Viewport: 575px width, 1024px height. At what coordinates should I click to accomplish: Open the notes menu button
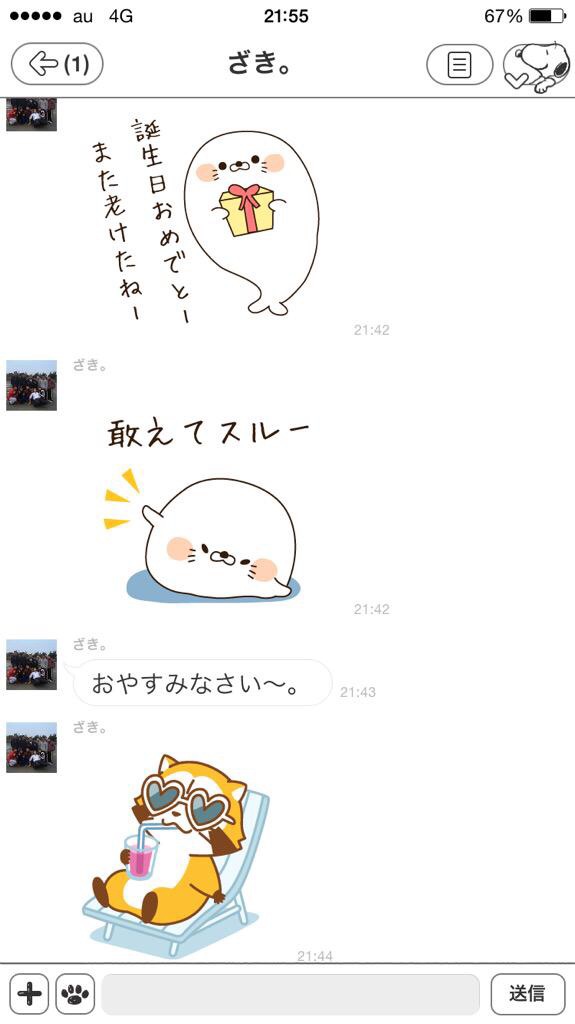(x=459, y=65)
